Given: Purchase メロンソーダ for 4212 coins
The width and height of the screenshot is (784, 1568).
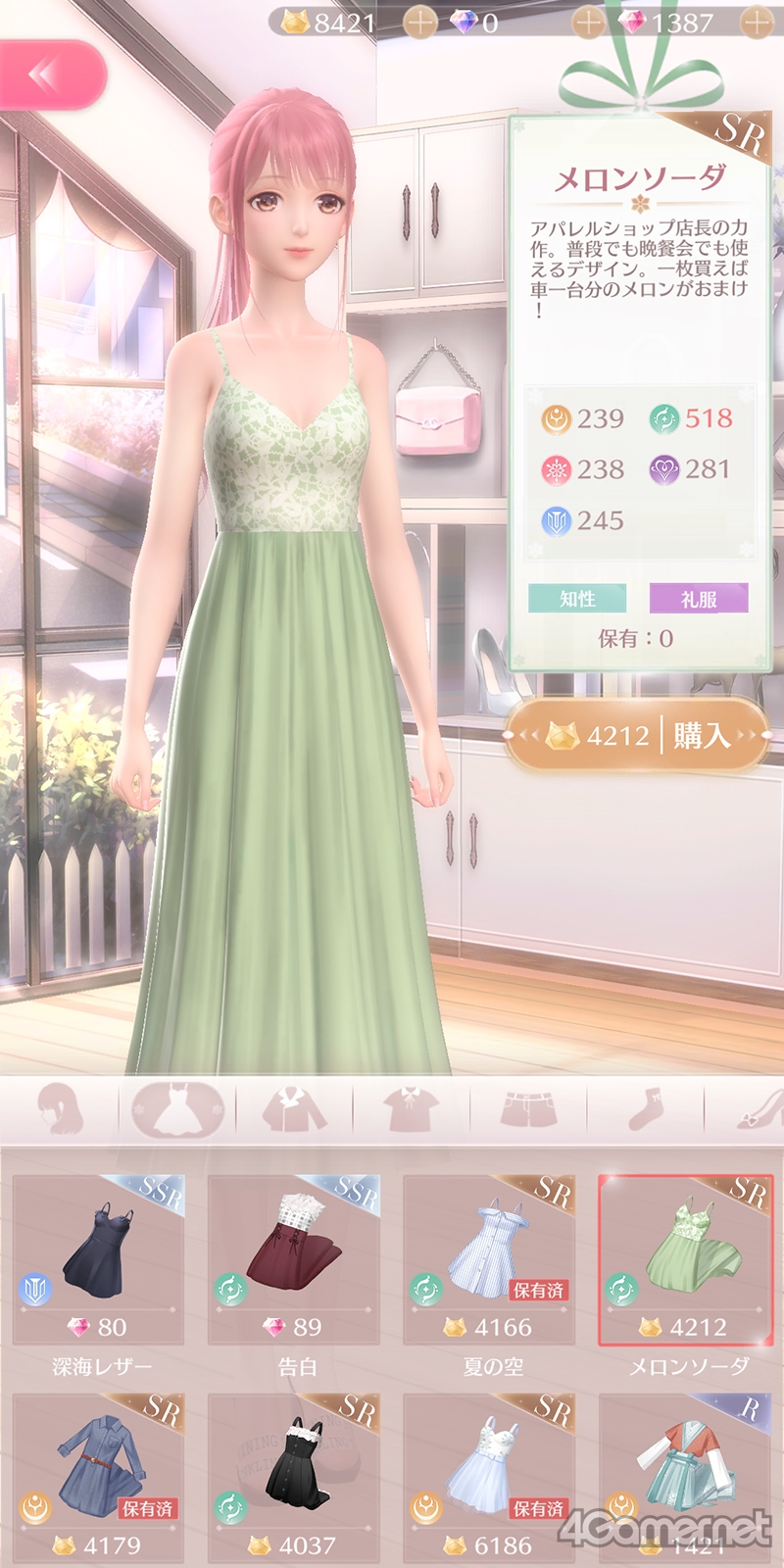Looking at the screenshot, I should point(637,735).
